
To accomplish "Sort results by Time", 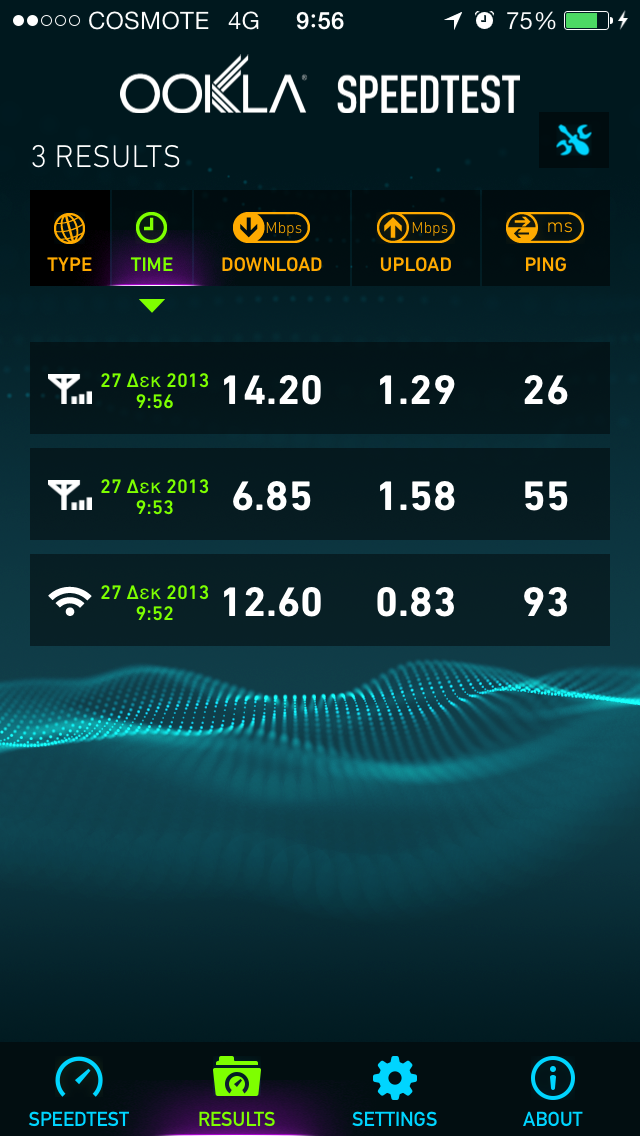I will coord(152,238).
